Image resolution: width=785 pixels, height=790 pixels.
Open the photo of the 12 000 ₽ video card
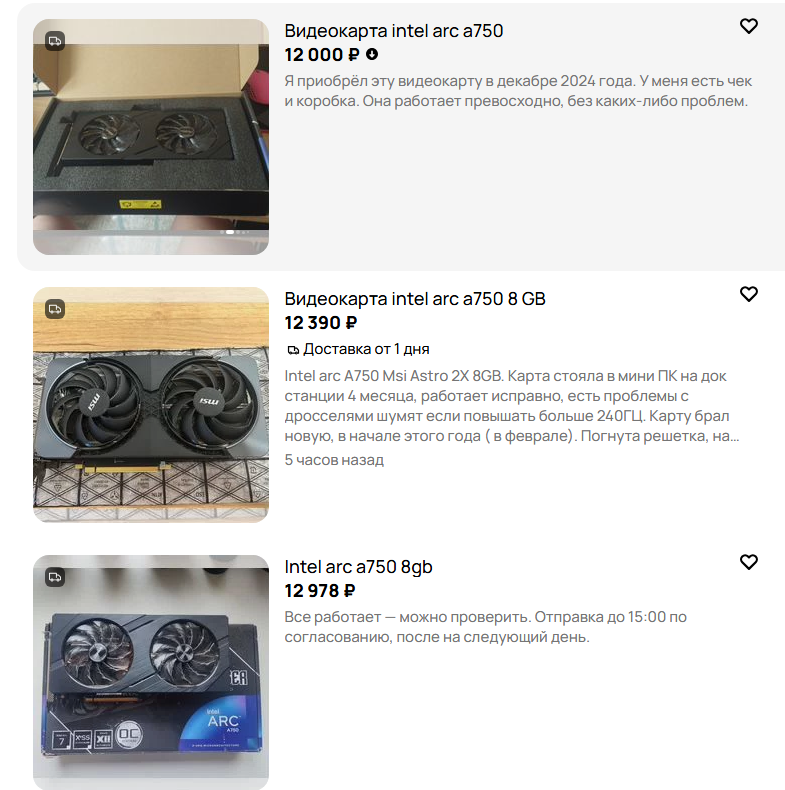[151, 137]
